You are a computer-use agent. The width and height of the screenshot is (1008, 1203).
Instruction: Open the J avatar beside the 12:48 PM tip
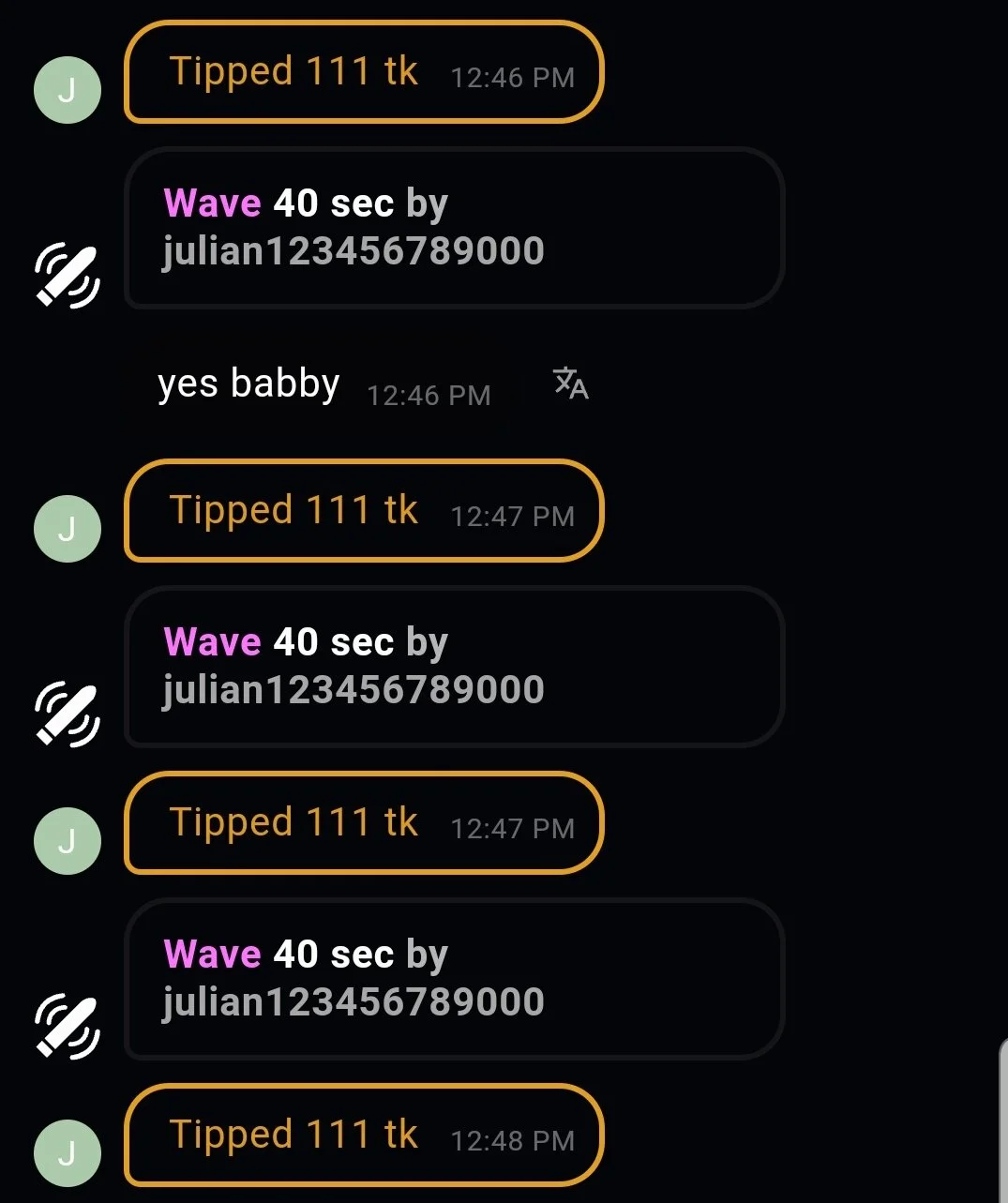(x=67, y=1152)
